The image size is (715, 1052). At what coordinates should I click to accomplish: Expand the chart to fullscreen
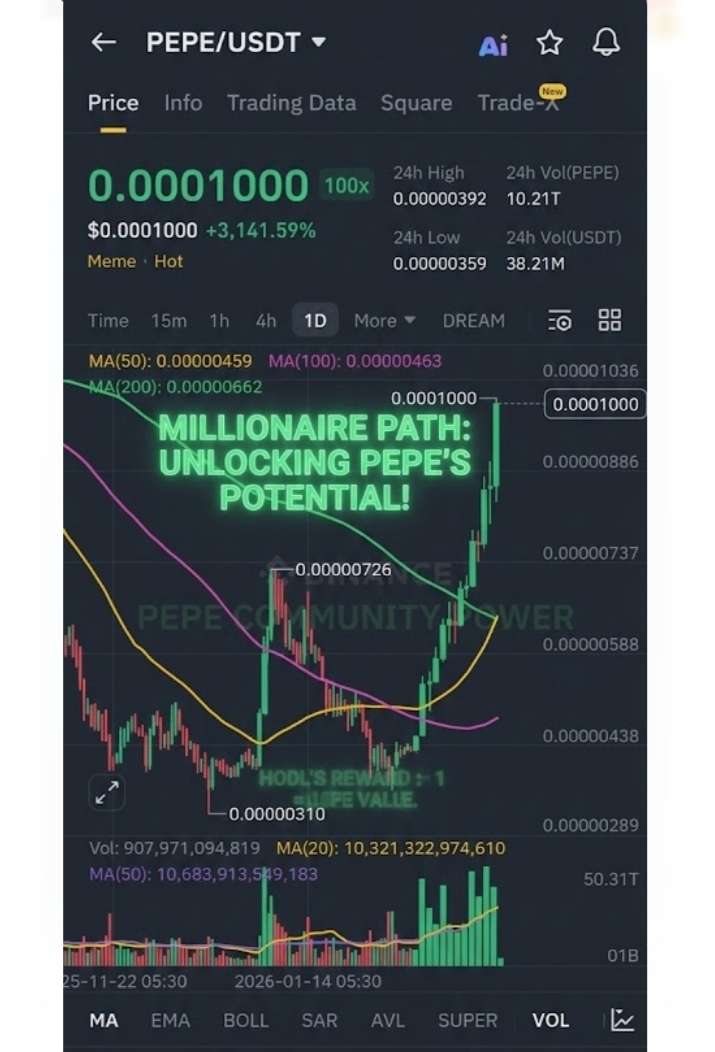(107, 792)
